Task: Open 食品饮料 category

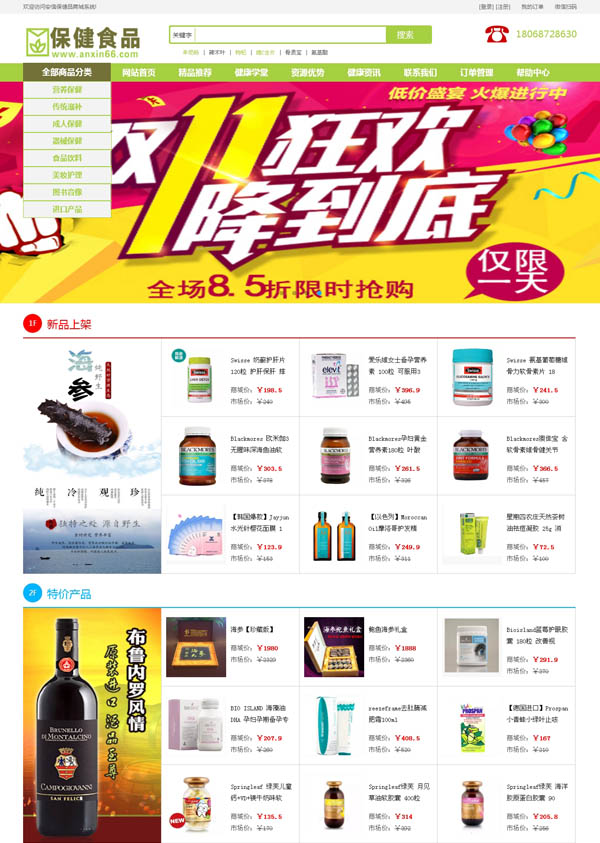Action: [x=67, y=158]
